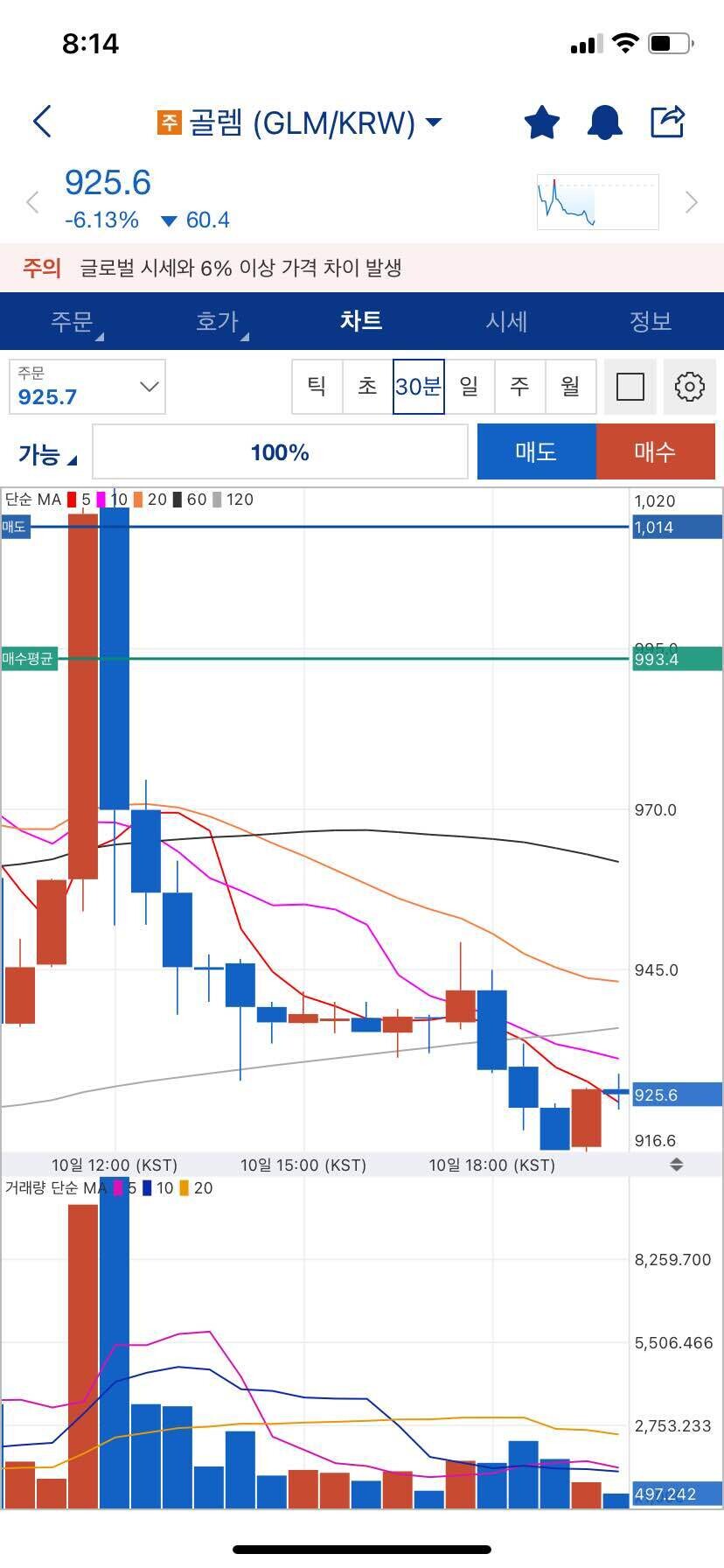Open the 시세 market tab
The width and height of the screenshot is (724, 1568).
point(507,322)
